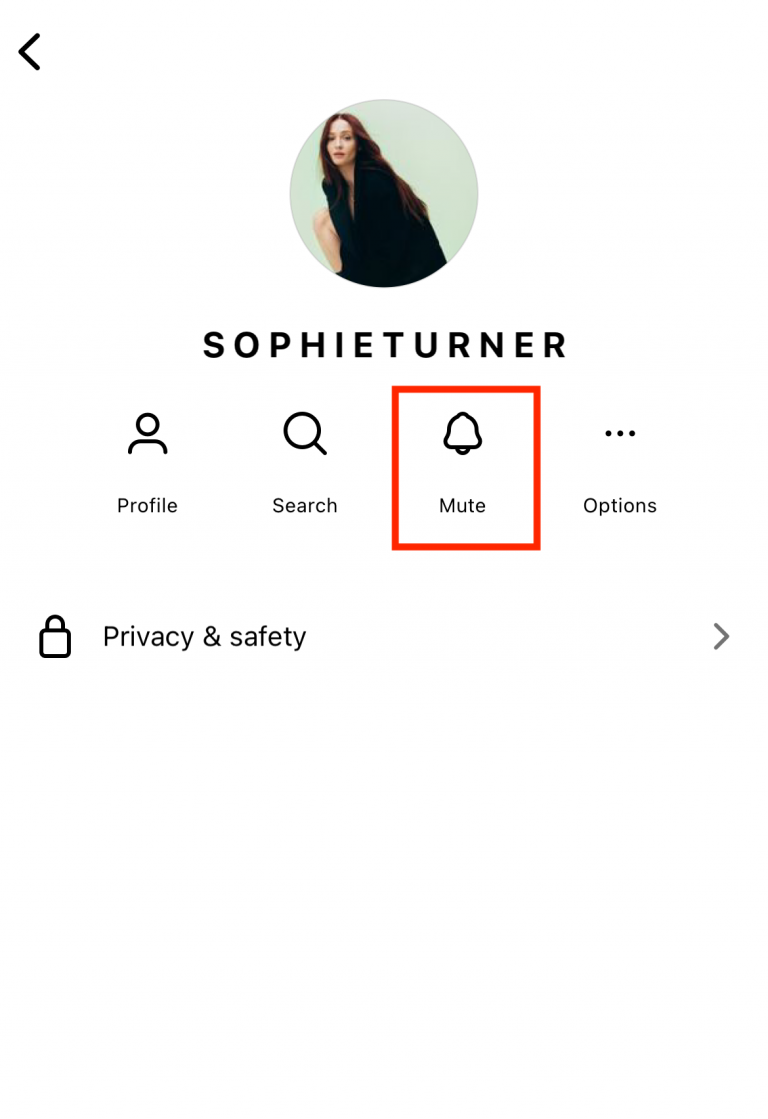The image size is (768, 1119).
Task: Click the lock icon beside Privacy & safety
Action: click(55, 636)
